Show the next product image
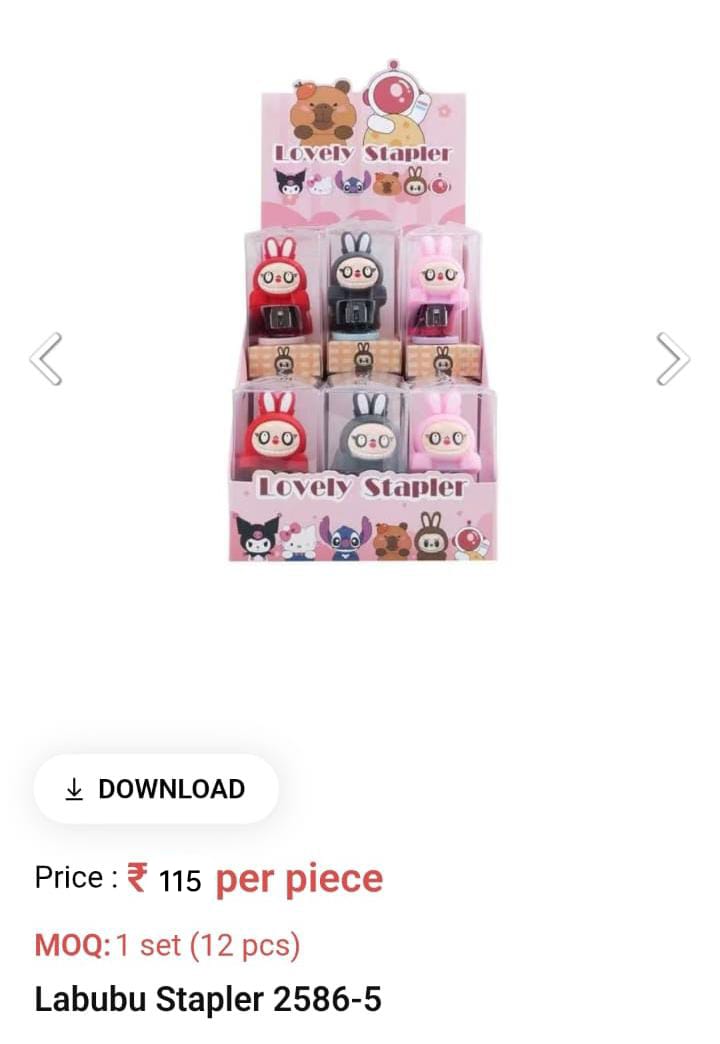 [x=672, y=358]
